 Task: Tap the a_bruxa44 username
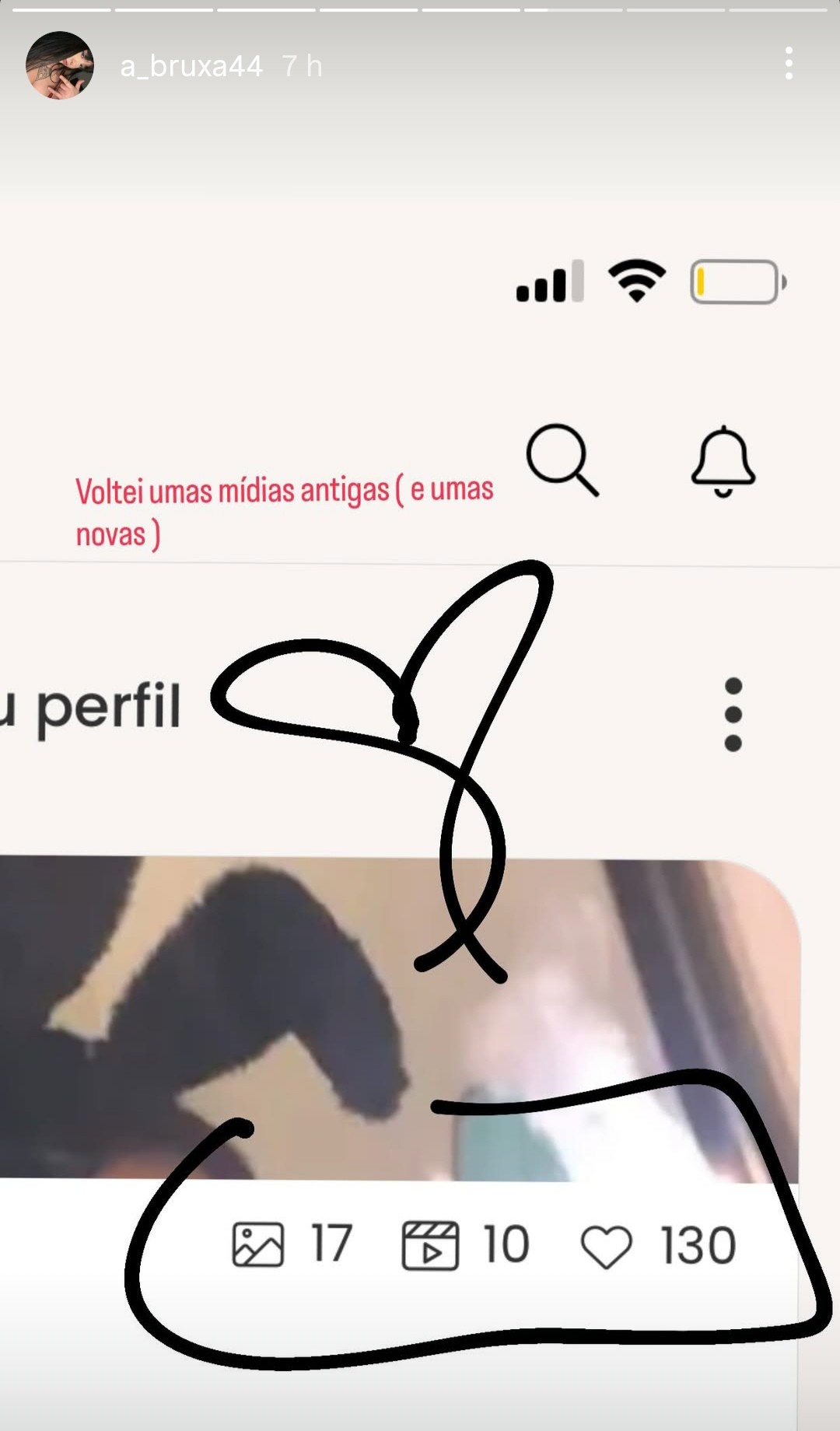191,66
